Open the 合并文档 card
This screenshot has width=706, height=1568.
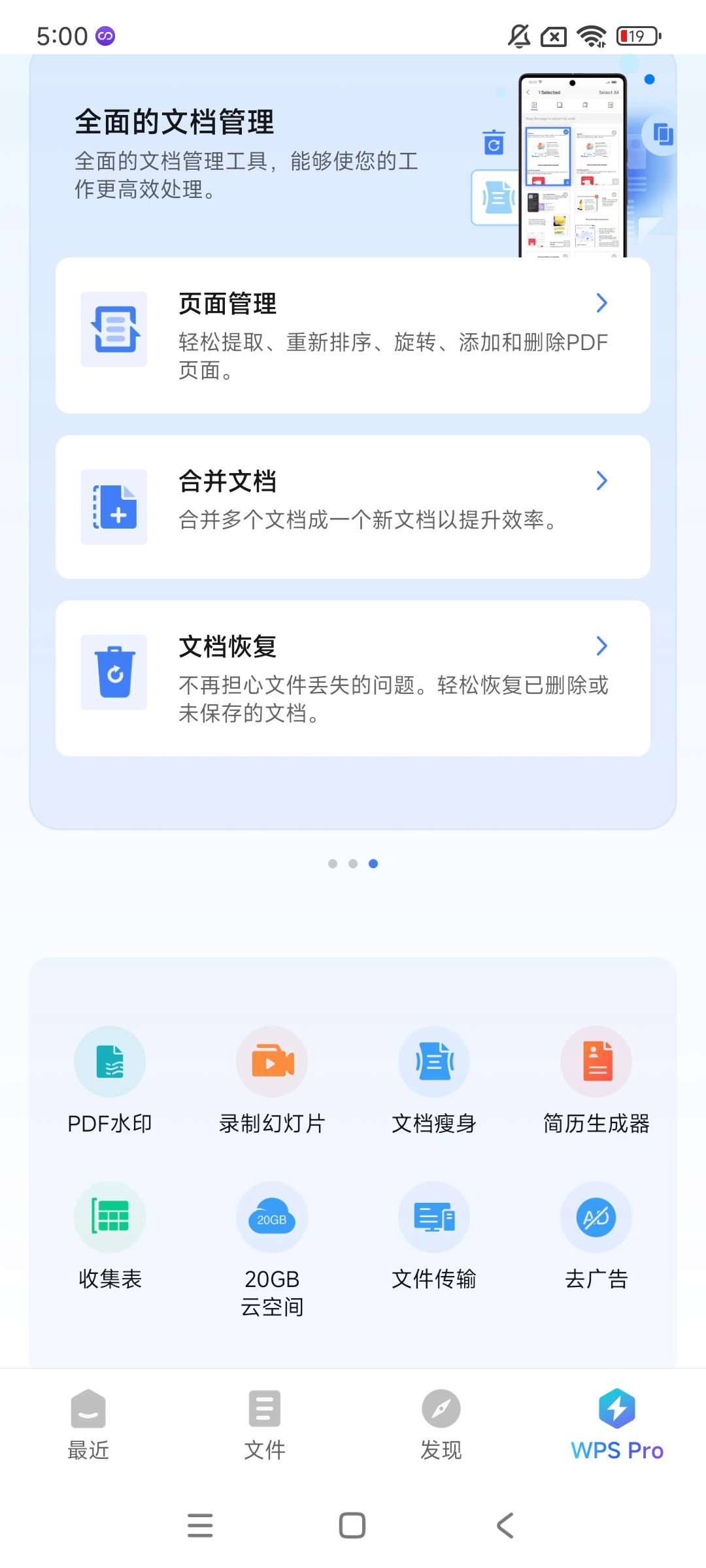pyautogui.click(x=353, y=506)
